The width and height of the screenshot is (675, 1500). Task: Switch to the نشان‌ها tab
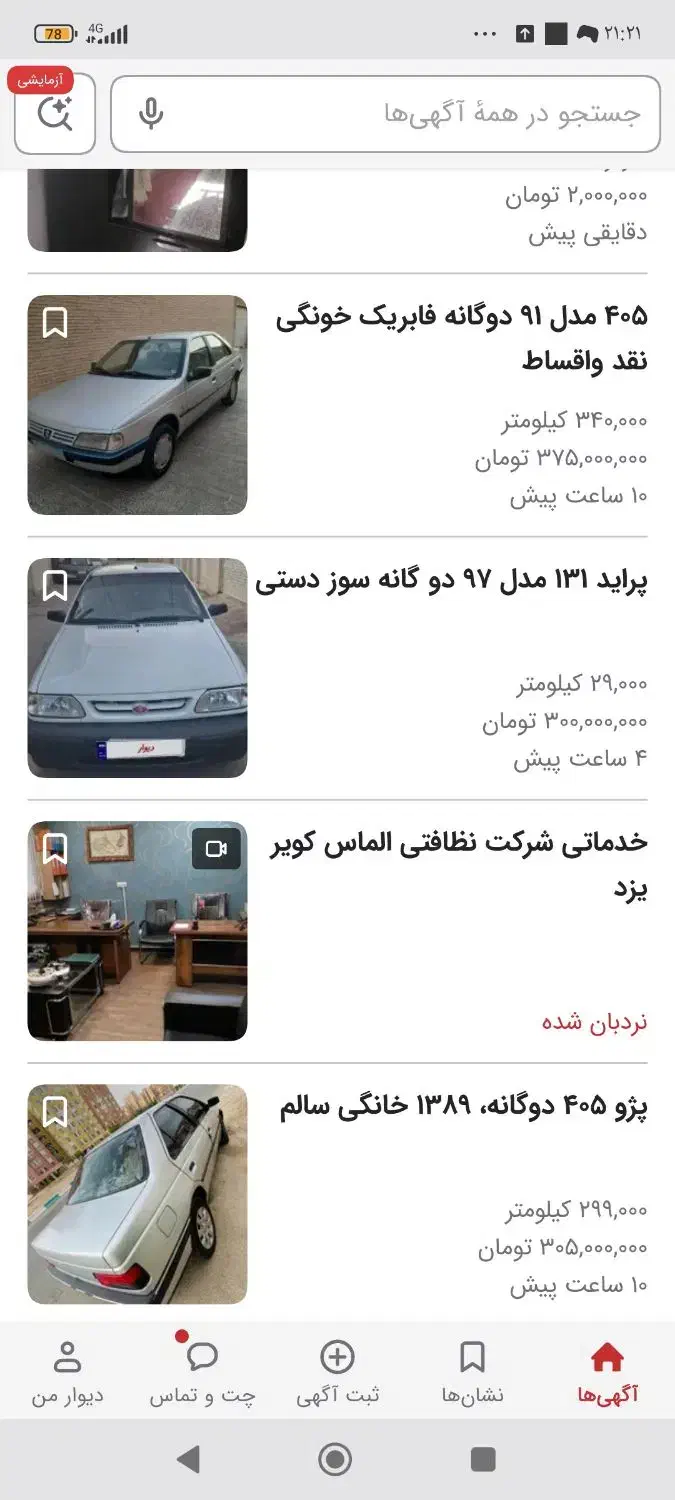pos(472,1372)
